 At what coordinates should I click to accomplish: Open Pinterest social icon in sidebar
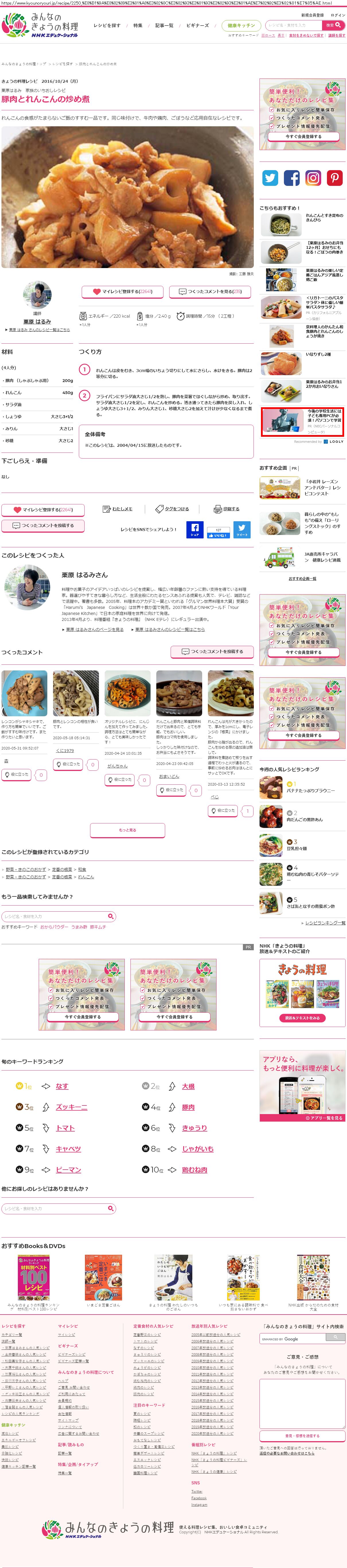click(x=334, y=178)
